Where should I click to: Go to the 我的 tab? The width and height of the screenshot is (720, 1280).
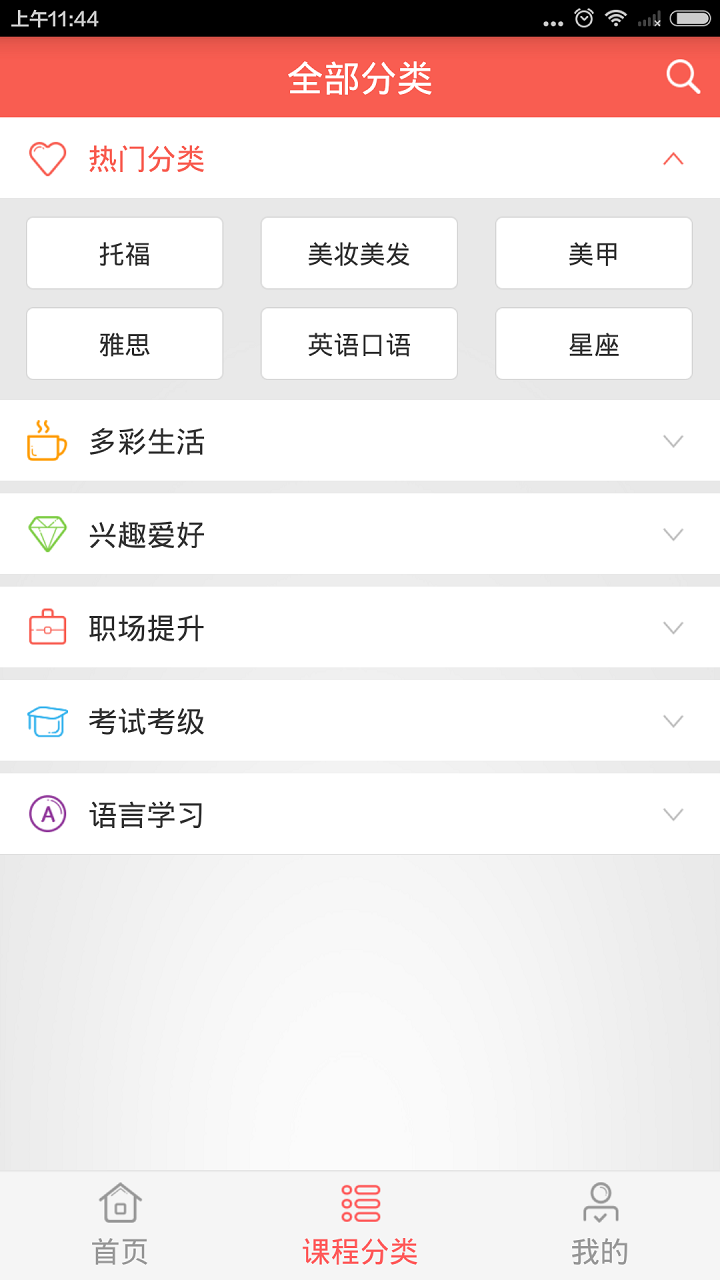click(x=600, y=1225)
